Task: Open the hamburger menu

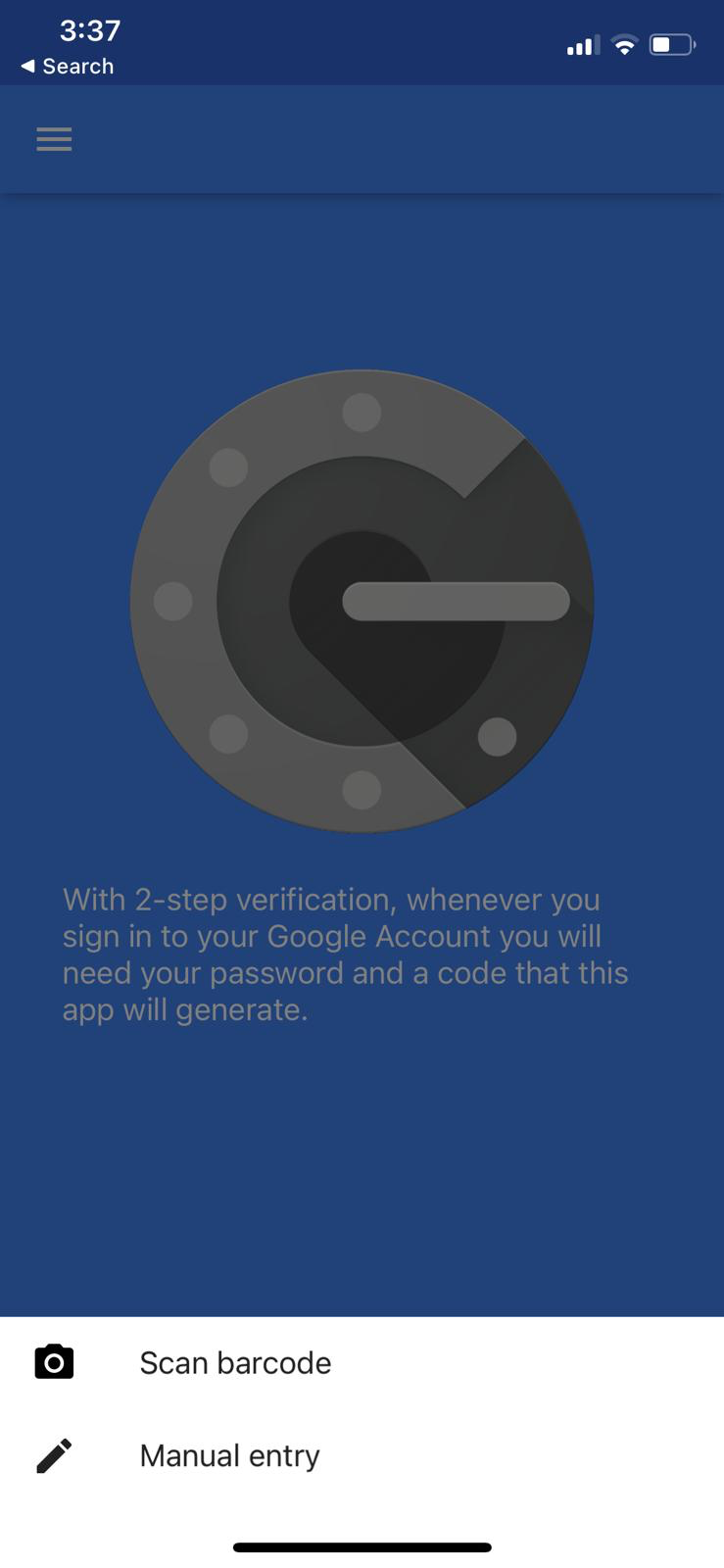Action: coord(54,139)
